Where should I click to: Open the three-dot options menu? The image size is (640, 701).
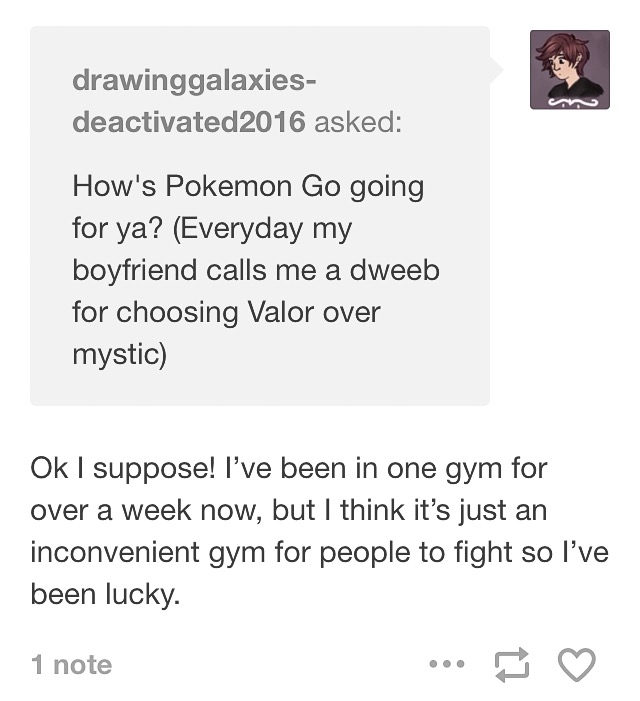(446, 665)
